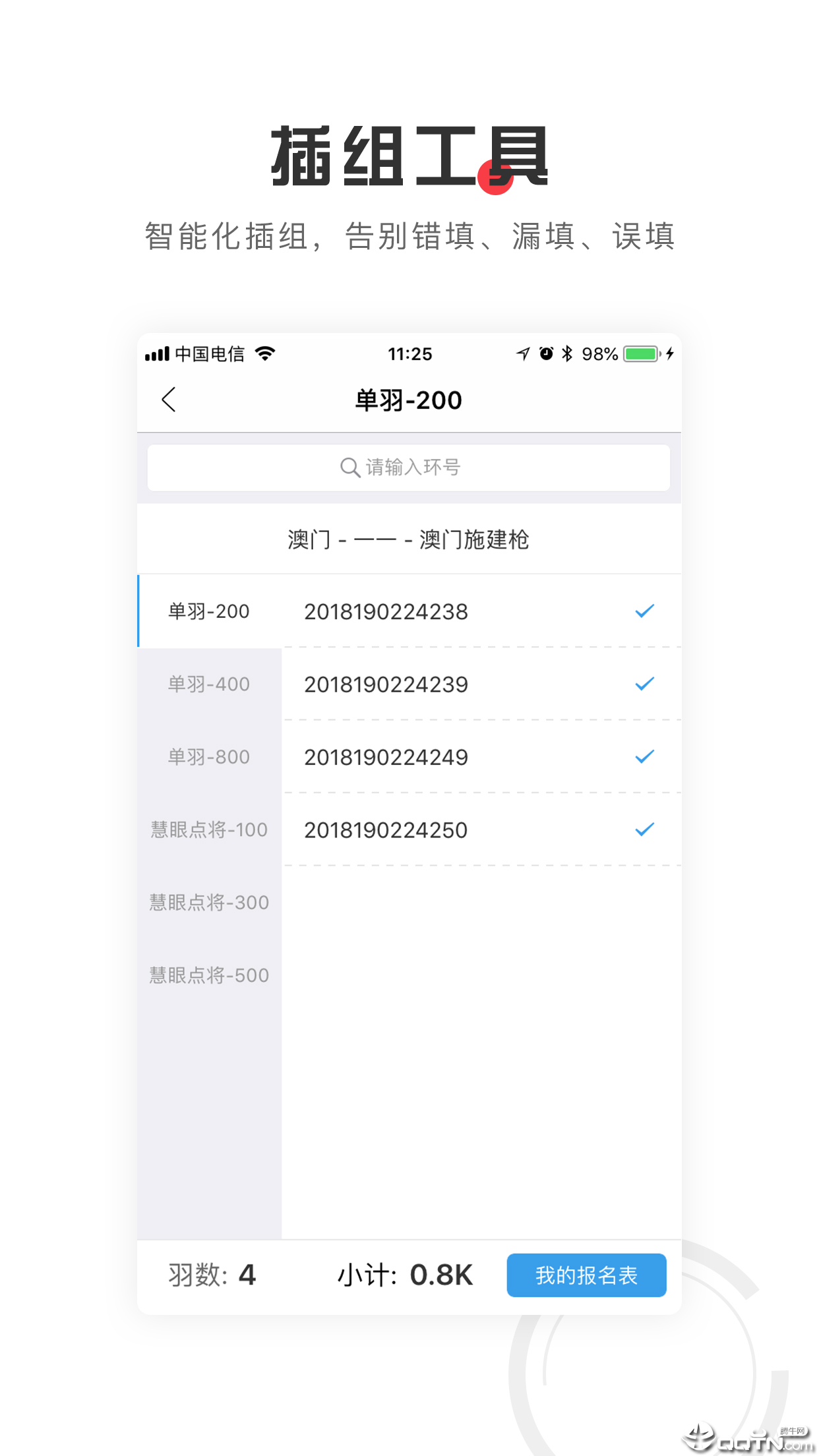
Task: Open 我的报名表 registration form
Action: (x=586, y=1275)
